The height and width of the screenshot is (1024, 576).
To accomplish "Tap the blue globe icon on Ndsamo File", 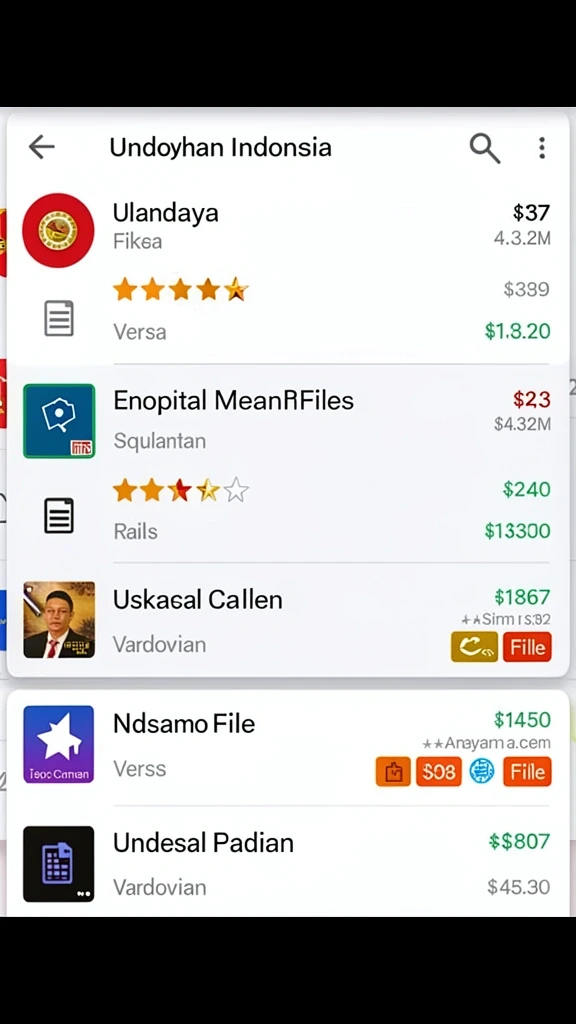I will point(482,772).
